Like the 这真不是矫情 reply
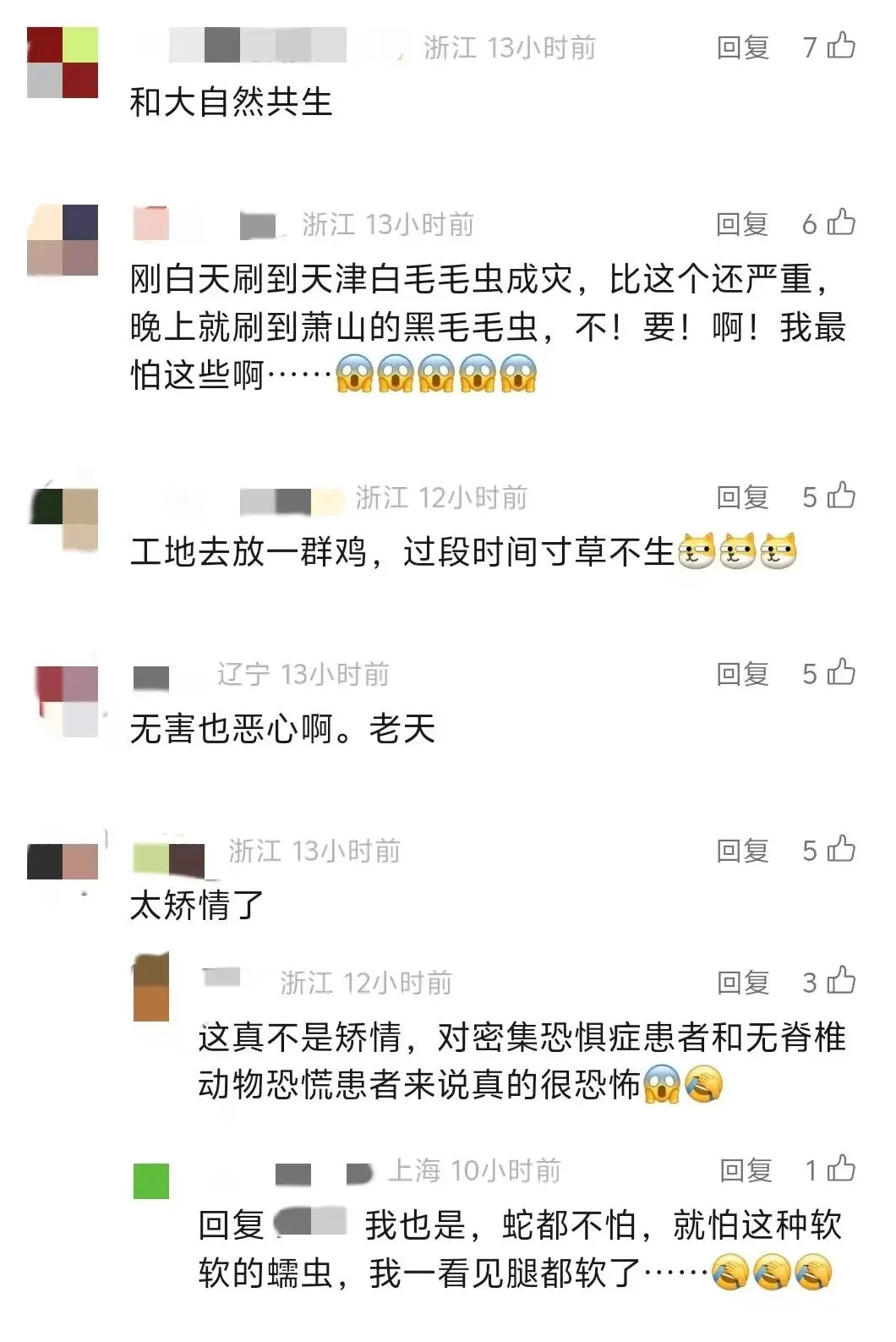The width and height of the screenshot is (896, 1342). tap(840, 981)
